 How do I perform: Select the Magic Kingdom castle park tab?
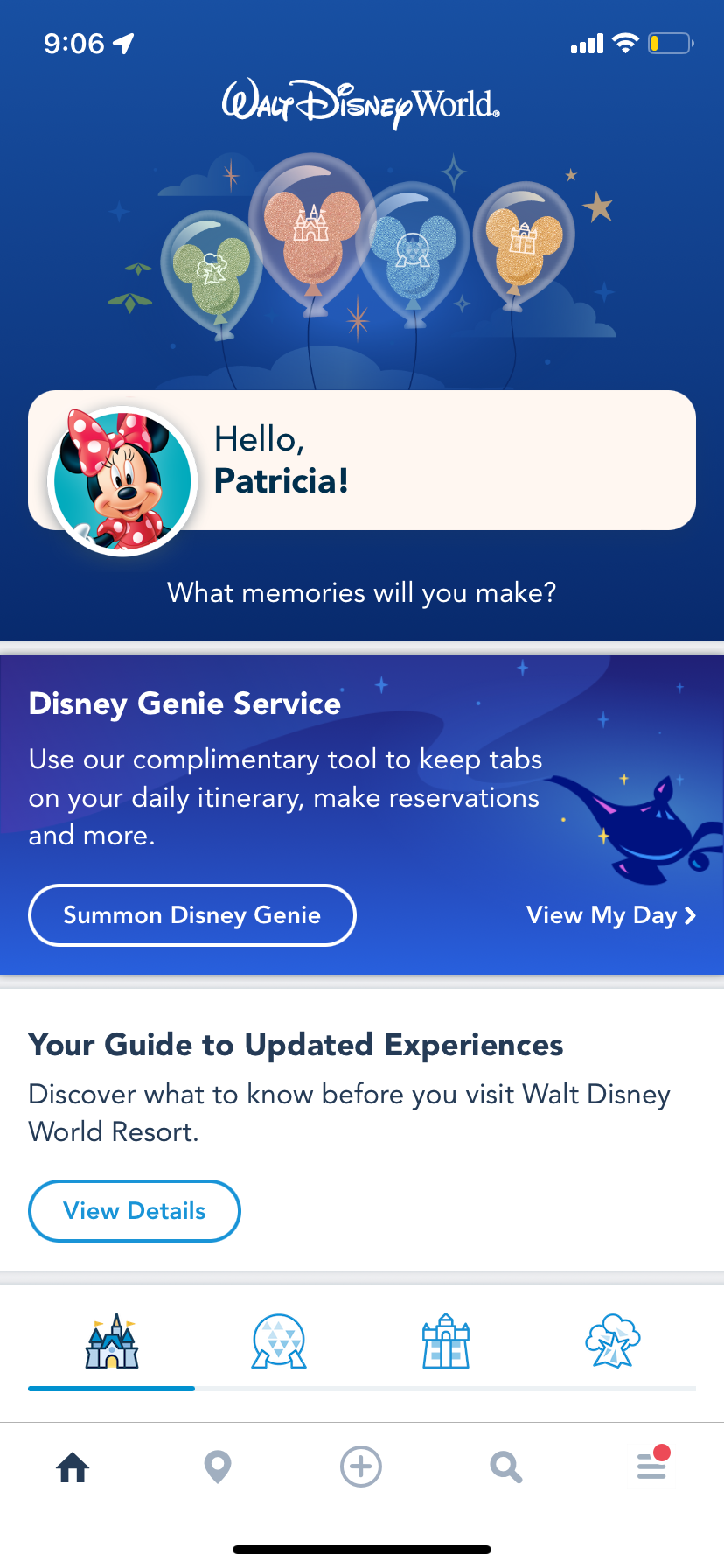(112, 1341)
